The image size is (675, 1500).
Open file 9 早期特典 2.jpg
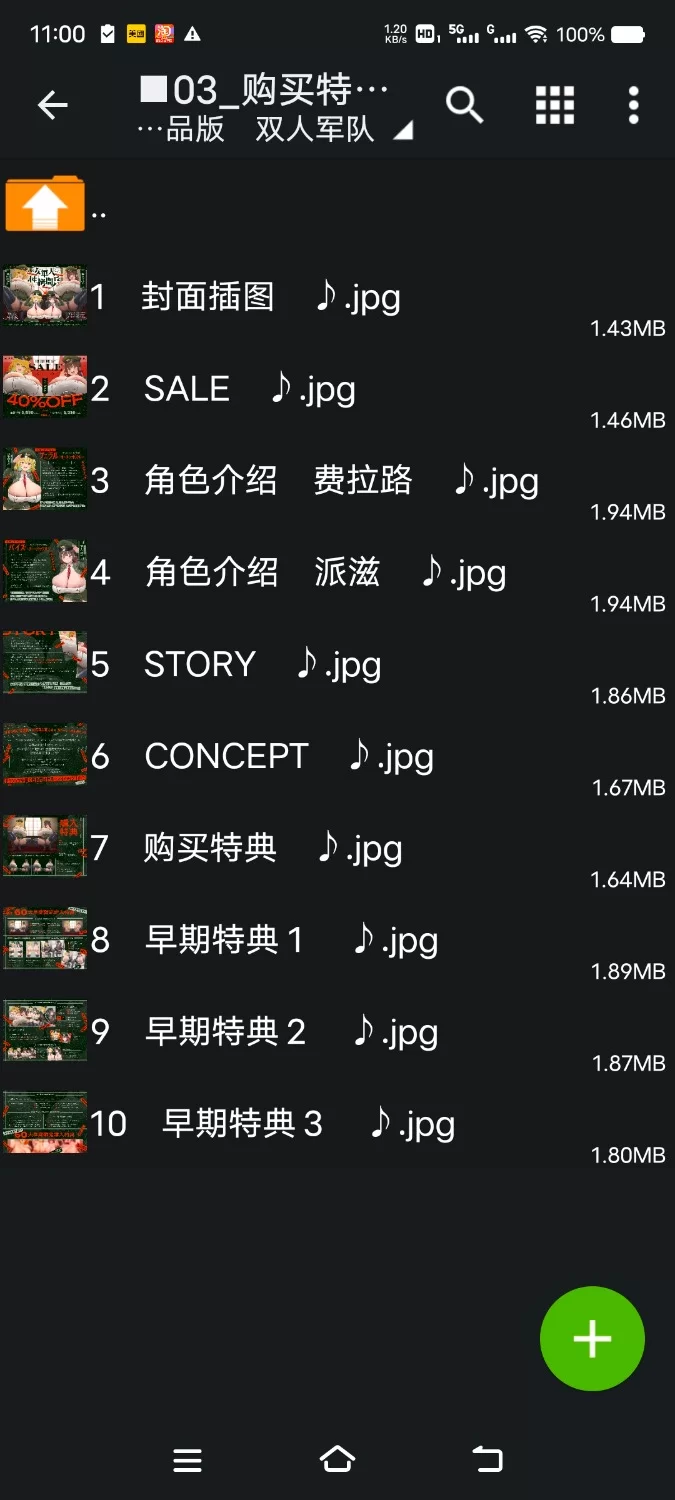pyautogui.click(x=290, y=1034)
